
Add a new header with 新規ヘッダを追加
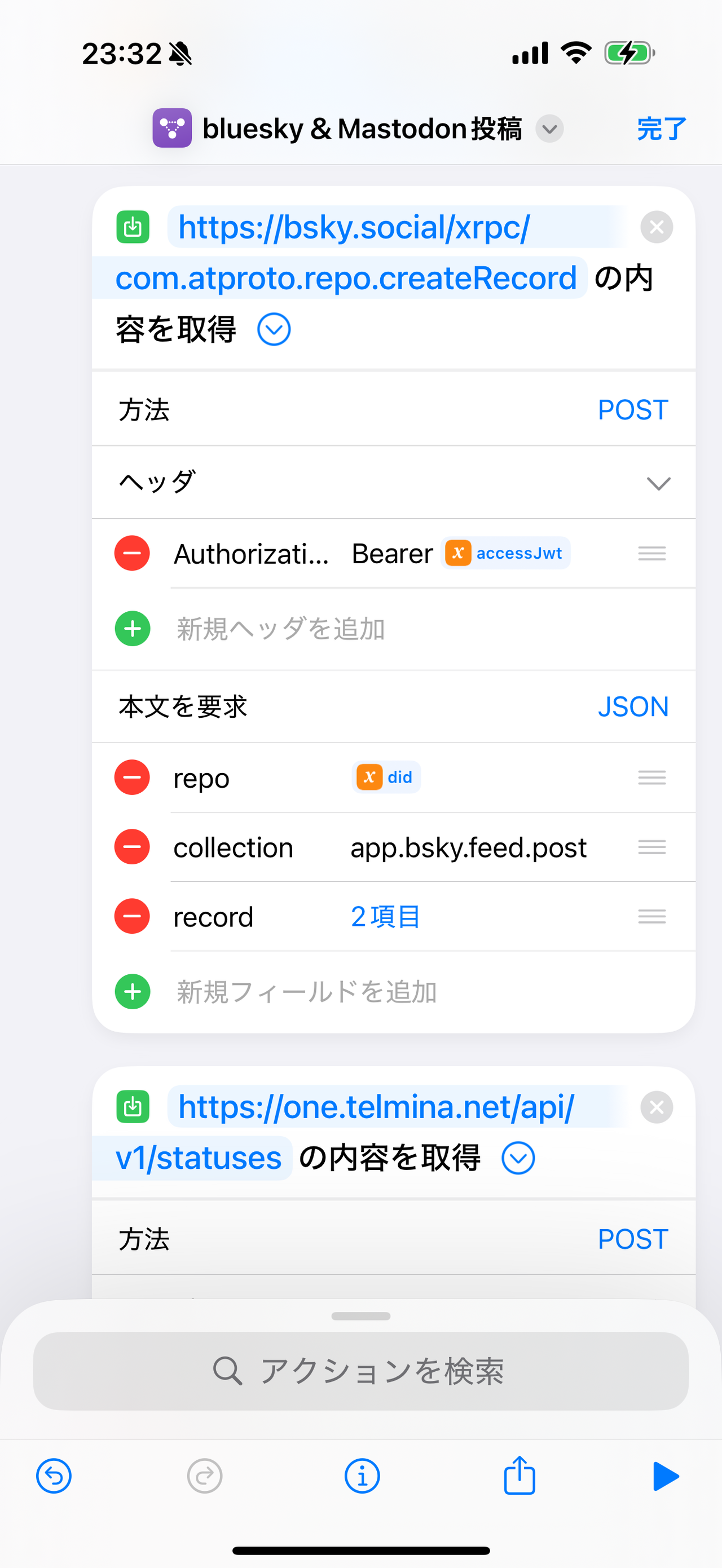click(280, 629)
